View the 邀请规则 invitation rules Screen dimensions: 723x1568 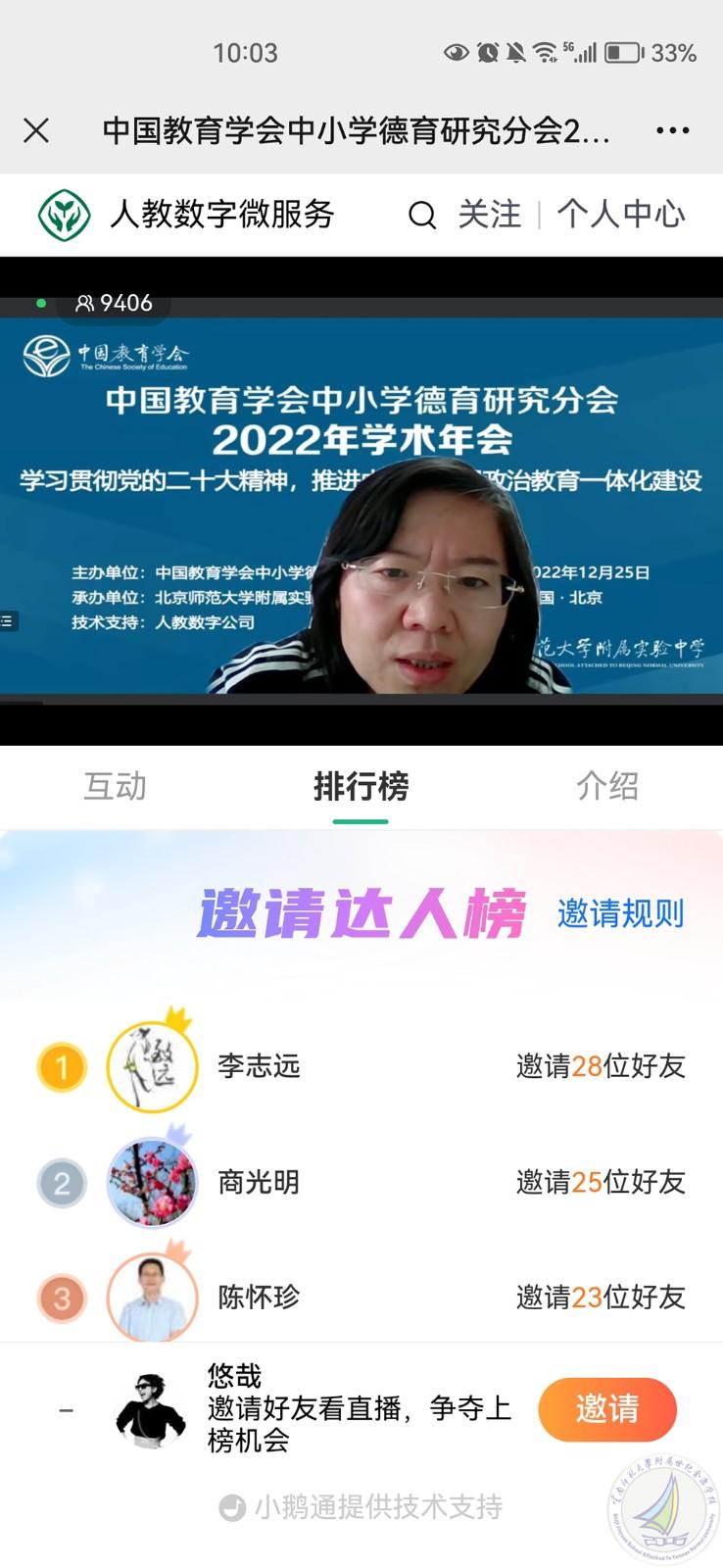pyautogui.click(x=620, y=913)
